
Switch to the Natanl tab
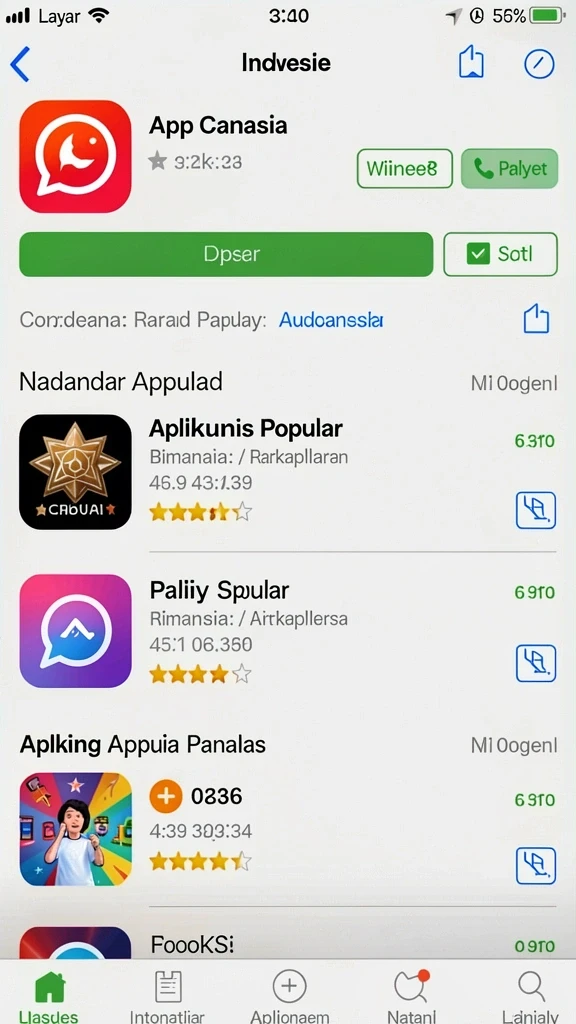coord(411,996)
